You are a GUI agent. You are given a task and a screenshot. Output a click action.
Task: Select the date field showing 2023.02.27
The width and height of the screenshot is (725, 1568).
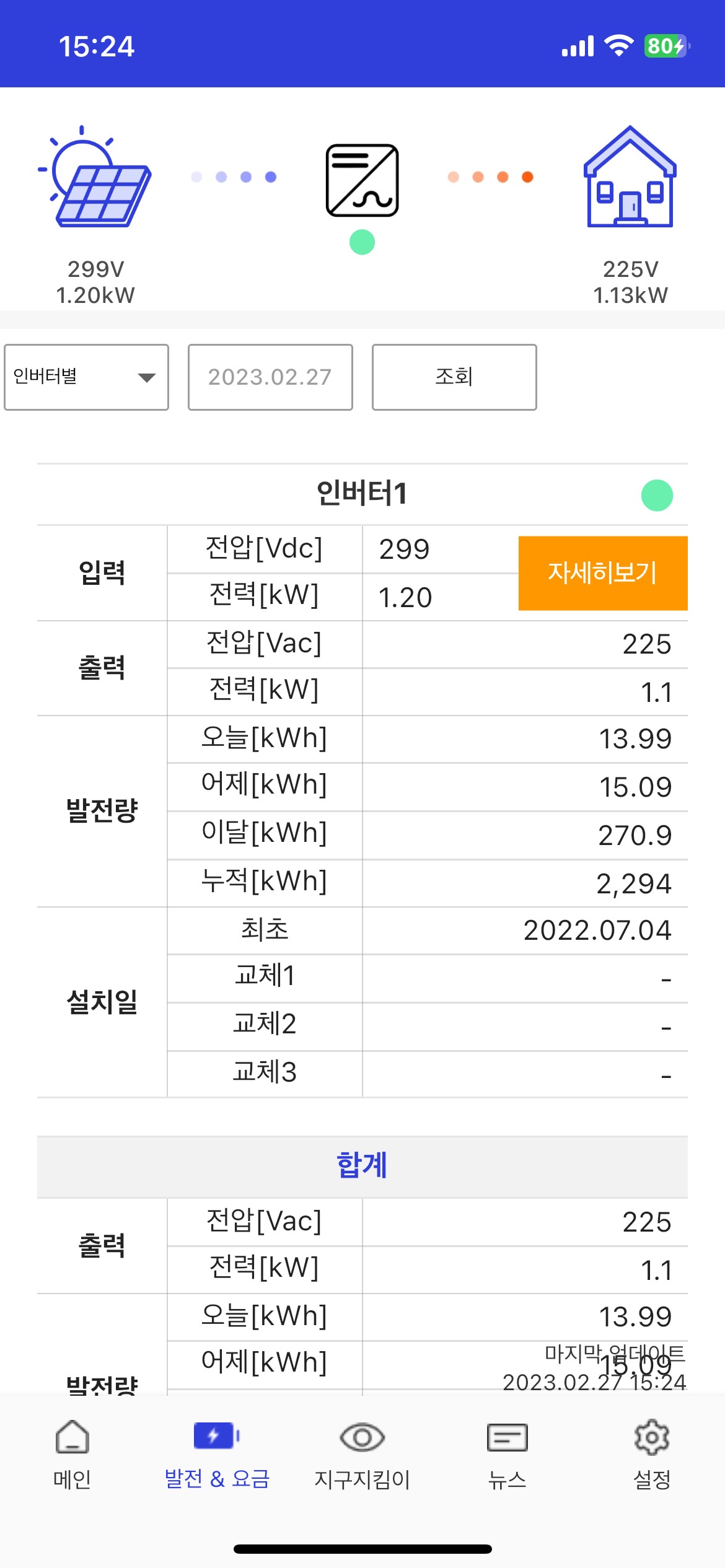click(x=270, y=377)
